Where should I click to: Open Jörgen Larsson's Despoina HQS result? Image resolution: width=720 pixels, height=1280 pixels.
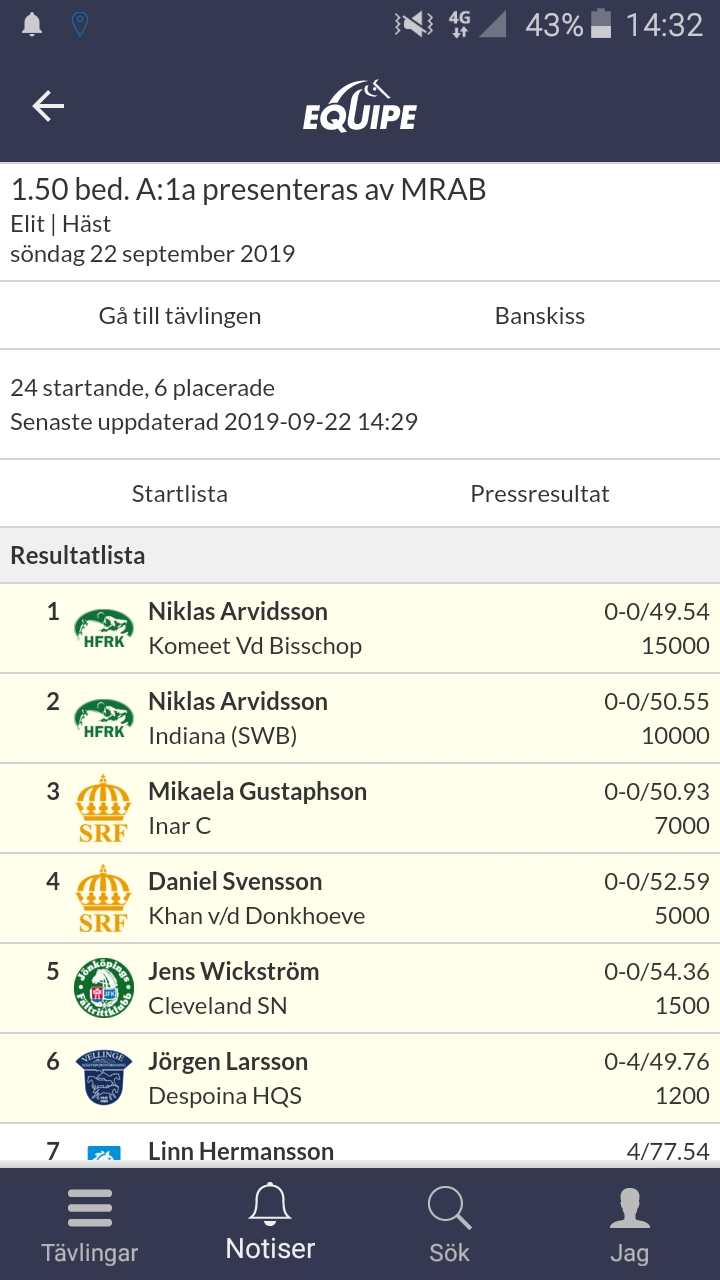click(x=360, y=1079)
